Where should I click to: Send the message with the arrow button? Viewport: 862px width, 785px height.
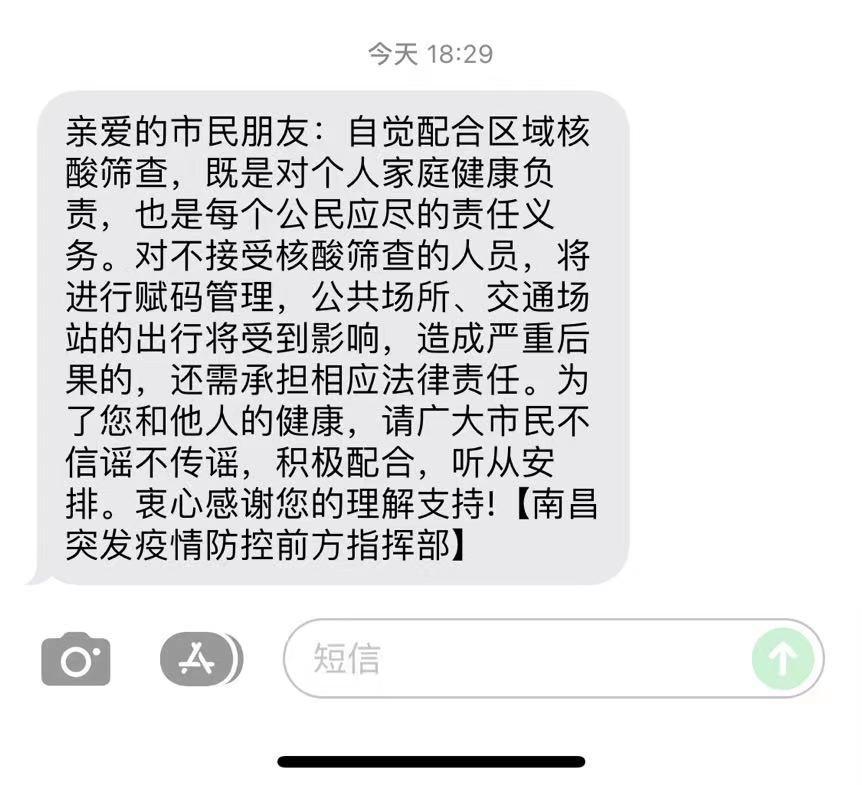point(782,658)
